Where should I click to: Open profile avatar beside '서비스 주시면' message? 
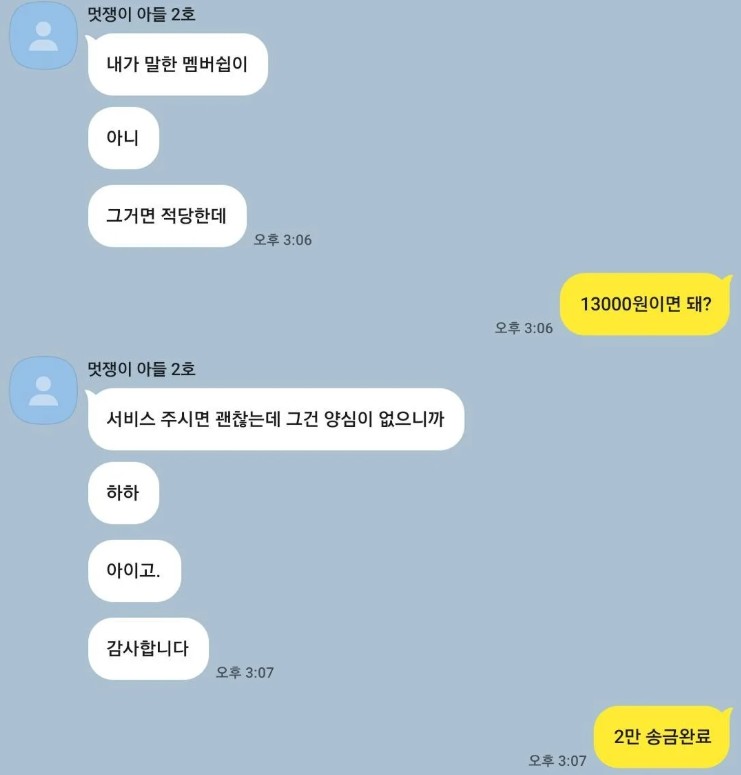(x=43, y=390)
